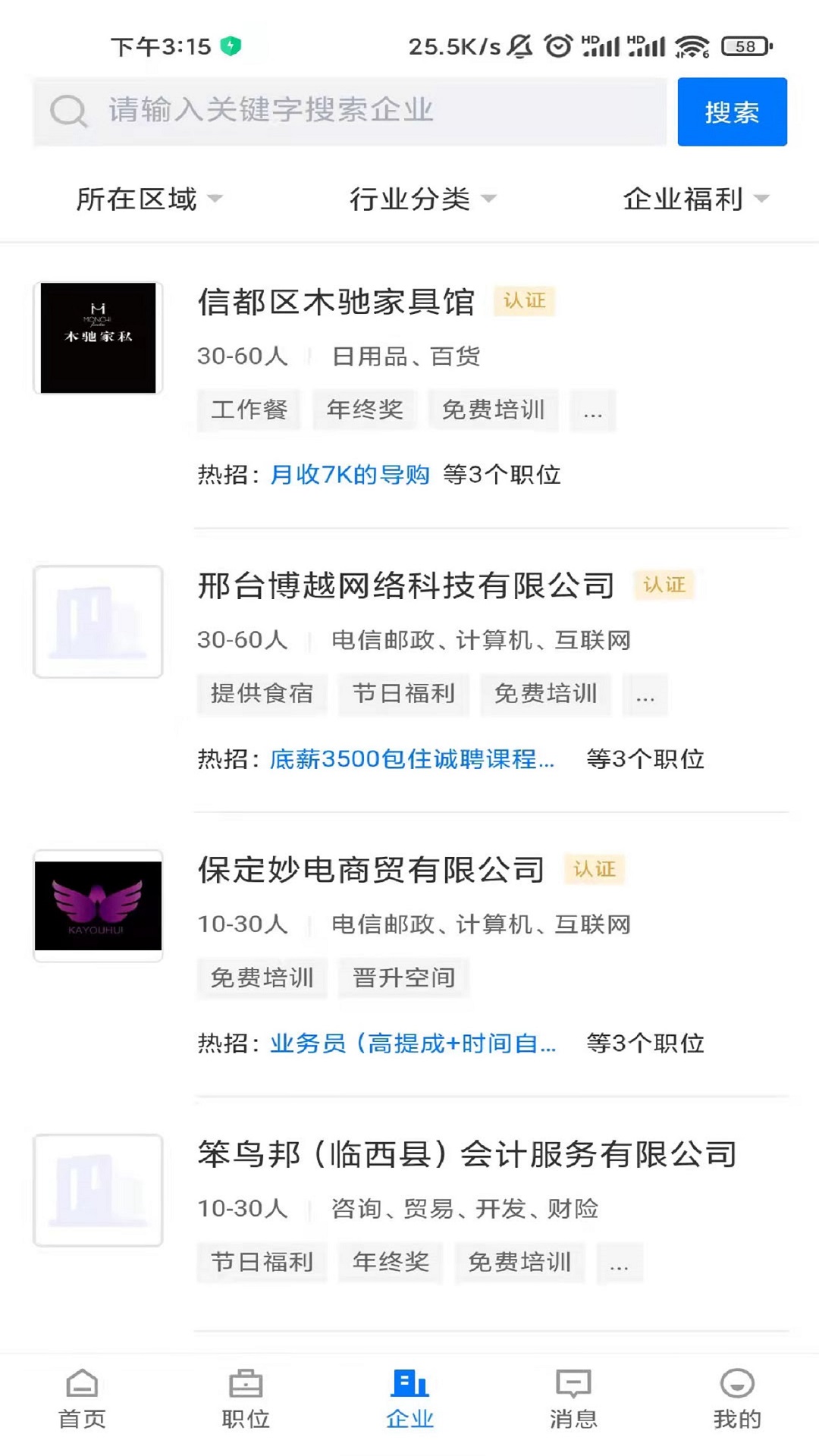Expand the 所在区域 region filter

point(149,199)
